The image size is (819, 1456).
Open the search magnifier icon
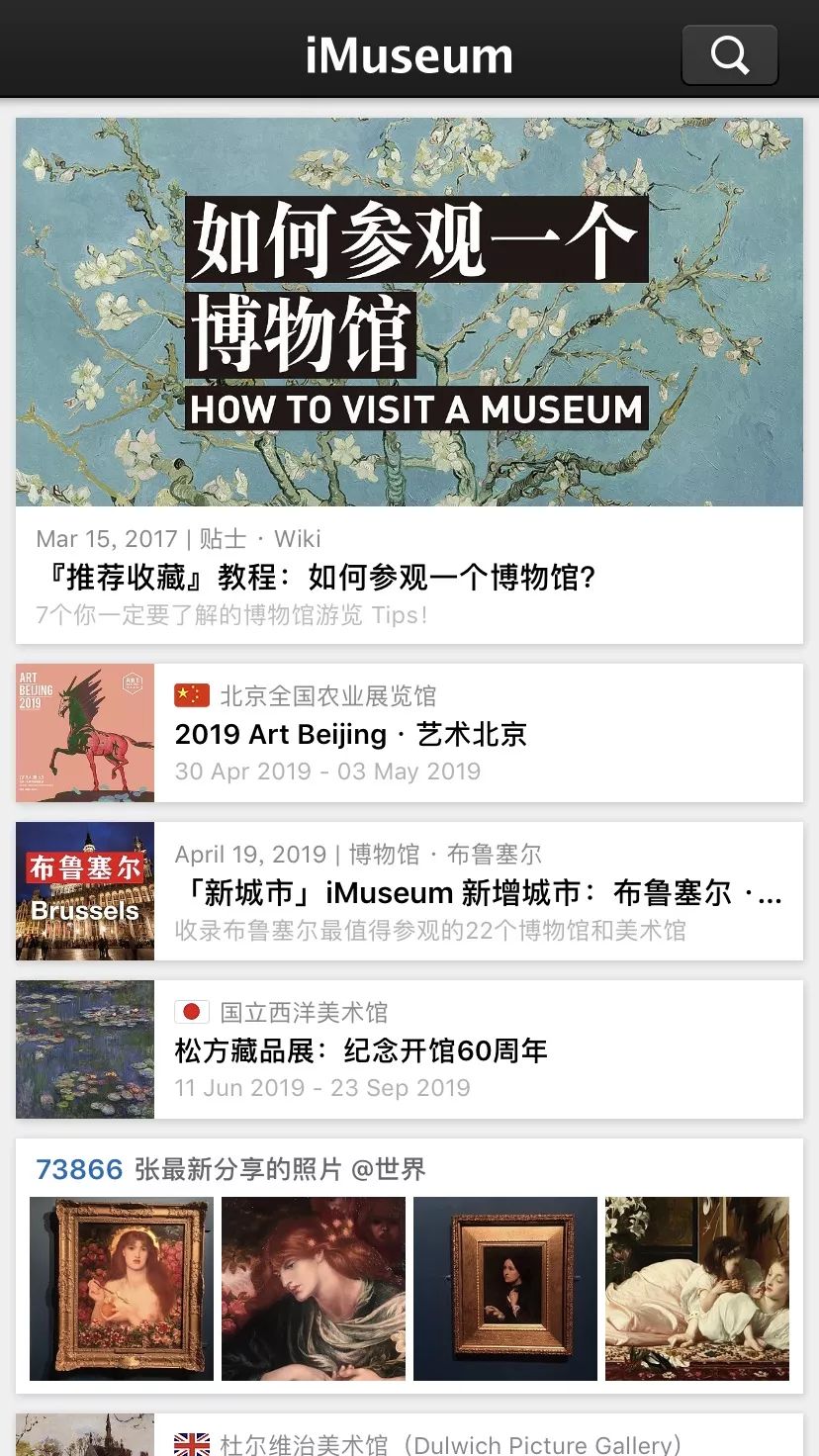coord(730,54)
